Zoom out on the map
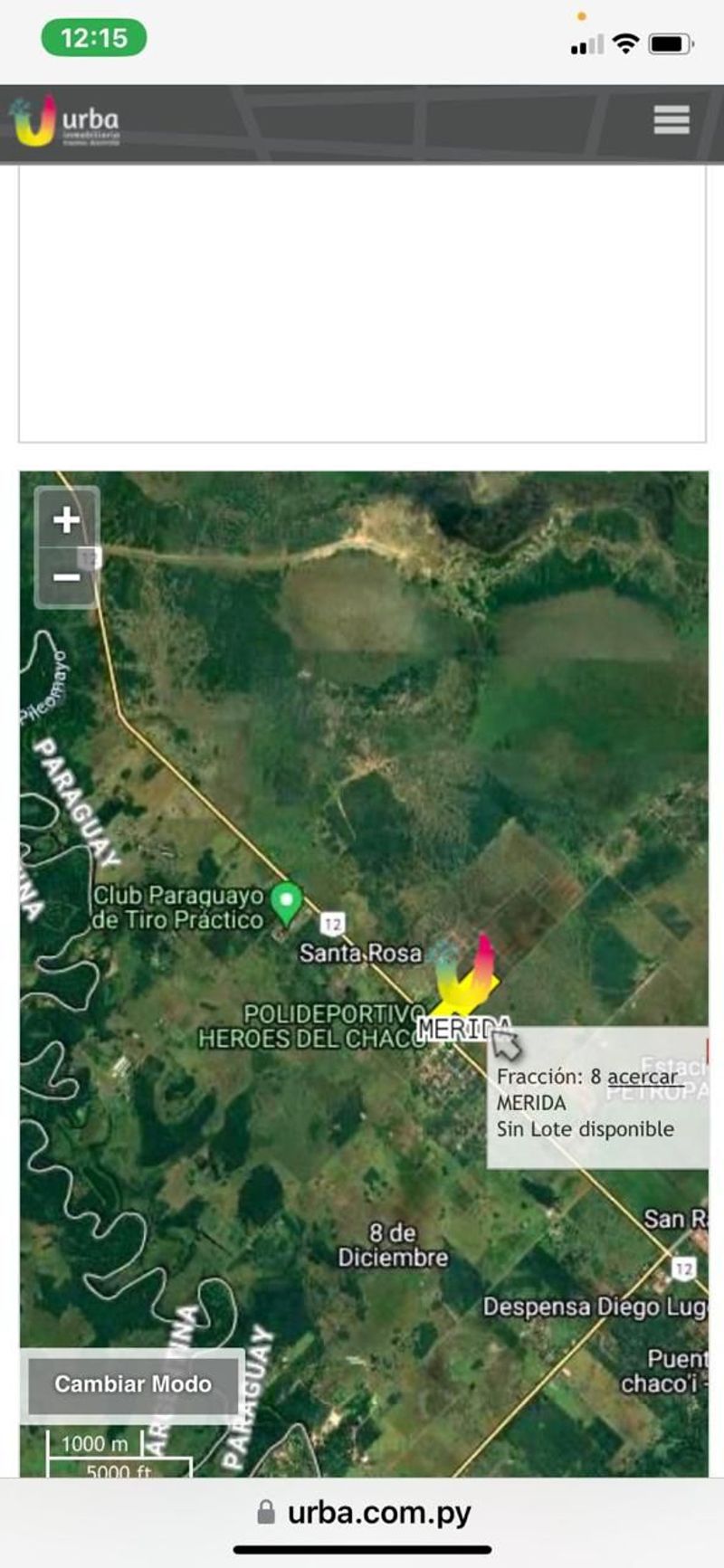Image resolution: width=724 pixels, height=1568 pixels. coord(66,576)
